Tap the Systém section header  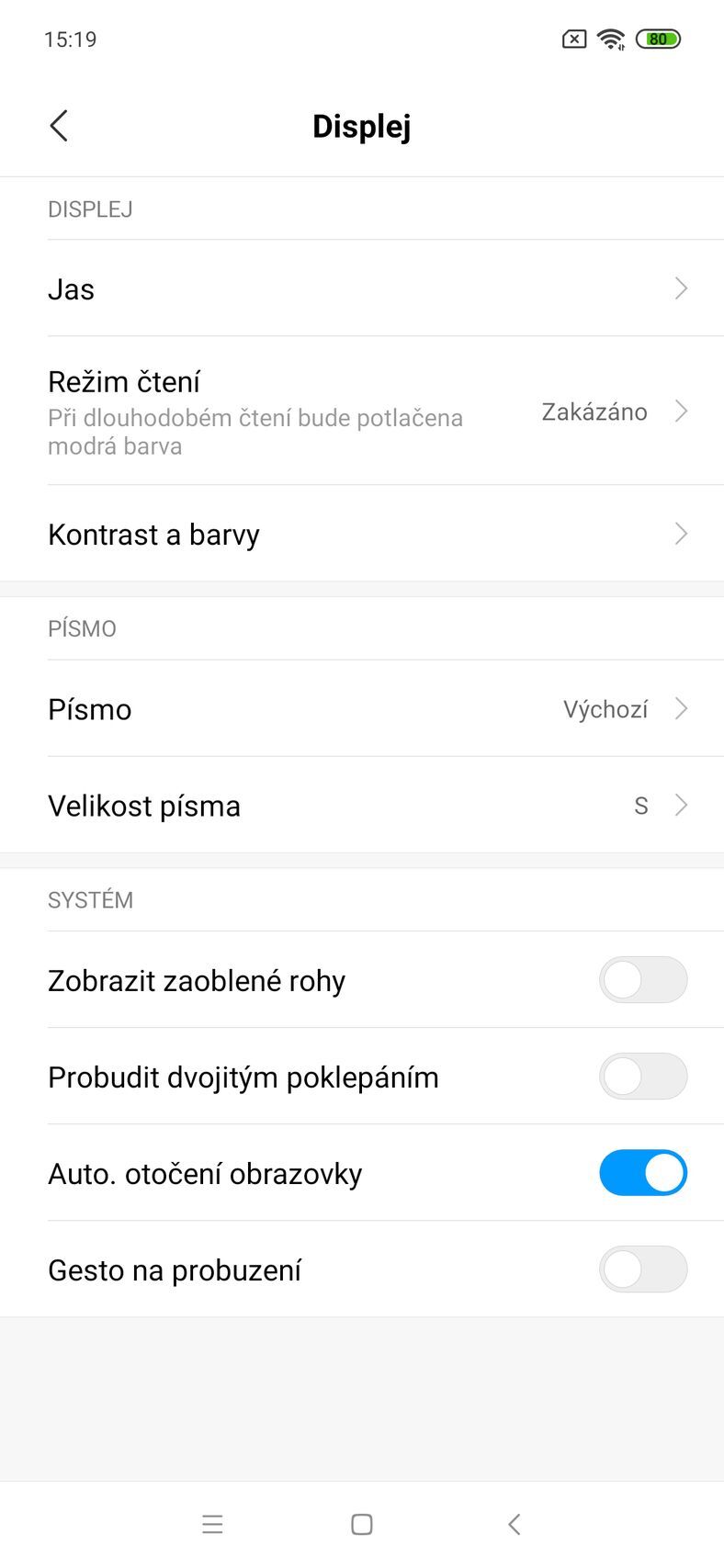[90, 899]
